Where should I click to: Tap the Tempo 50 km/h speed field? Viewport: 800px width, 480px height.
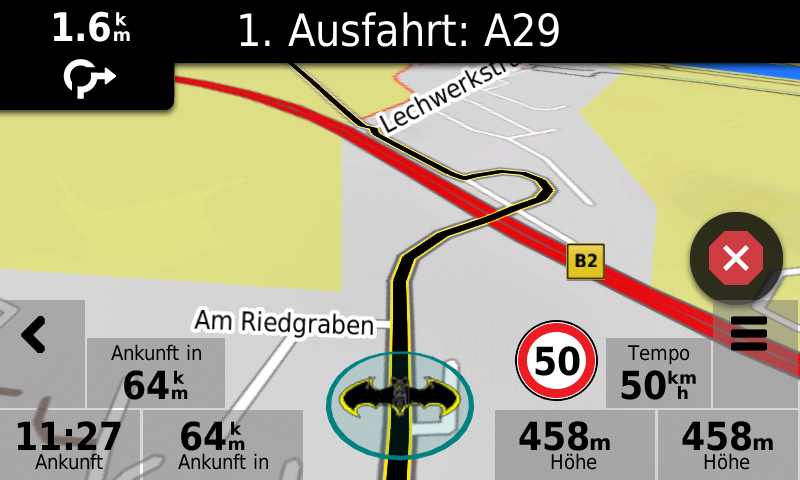658,373
